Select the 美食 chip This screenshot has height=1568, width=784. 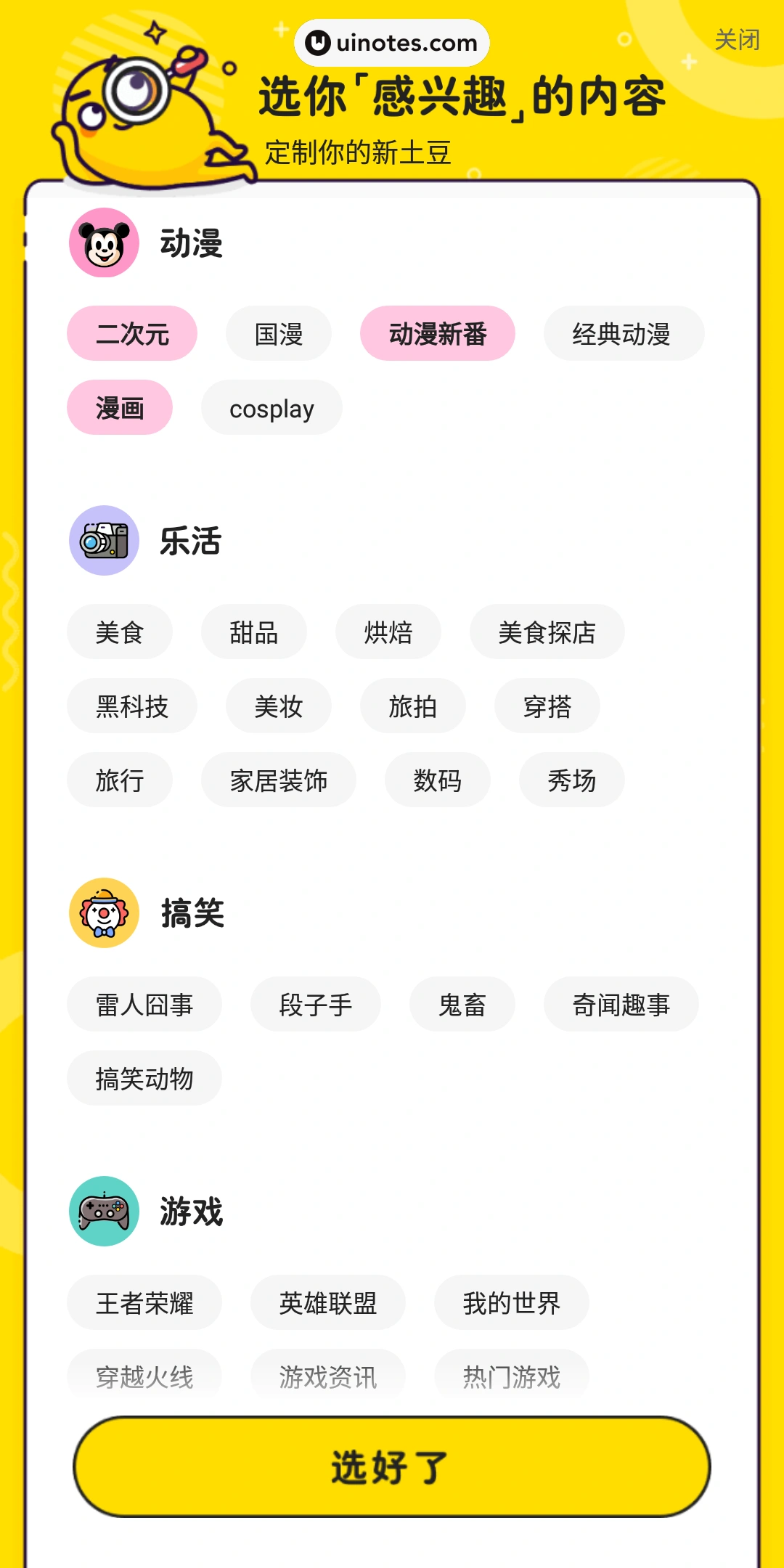(x=120, y=632)
